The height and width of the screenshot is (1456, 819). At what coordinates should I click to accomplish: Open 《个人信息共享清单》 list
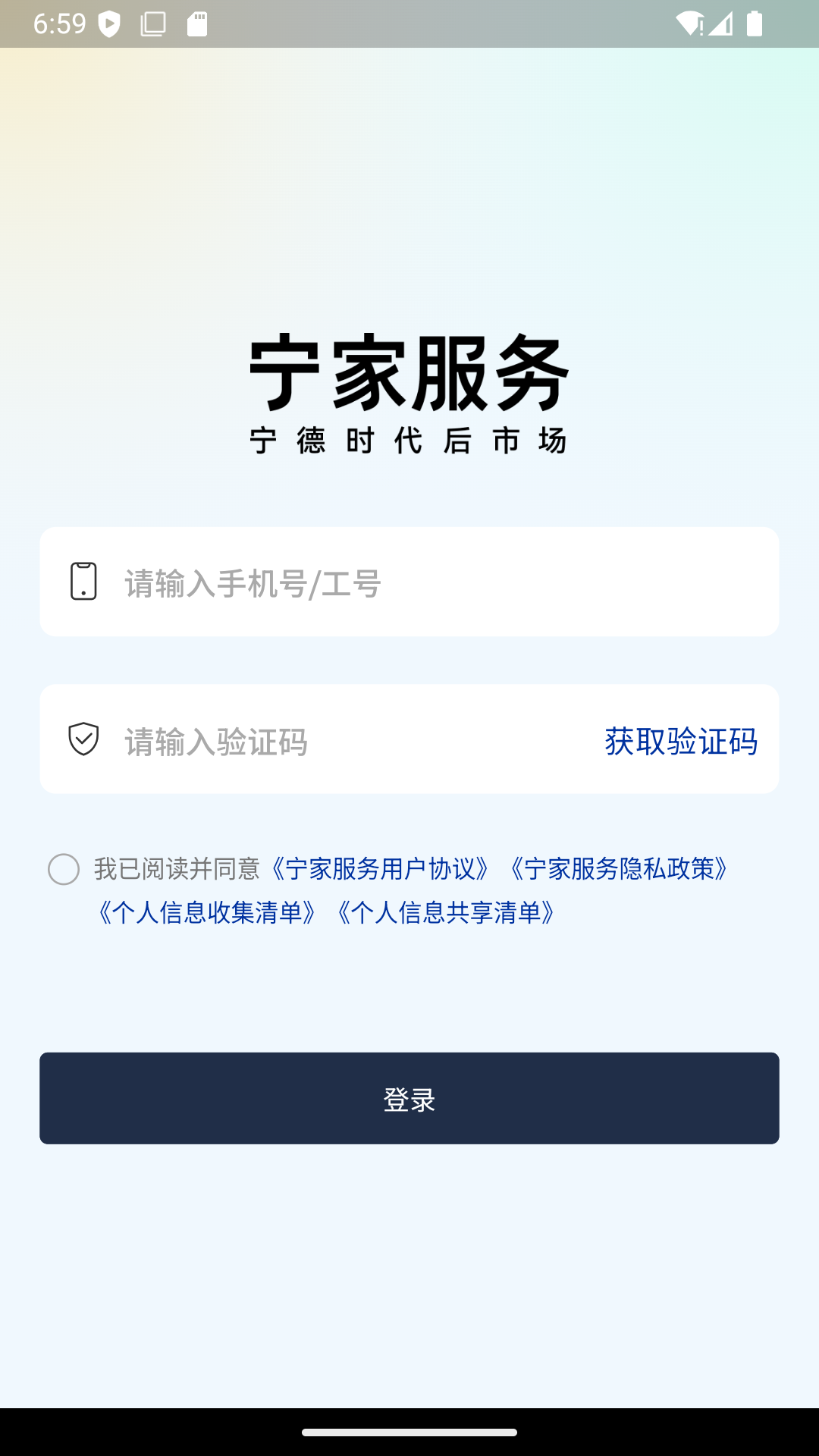click(447, 915)
